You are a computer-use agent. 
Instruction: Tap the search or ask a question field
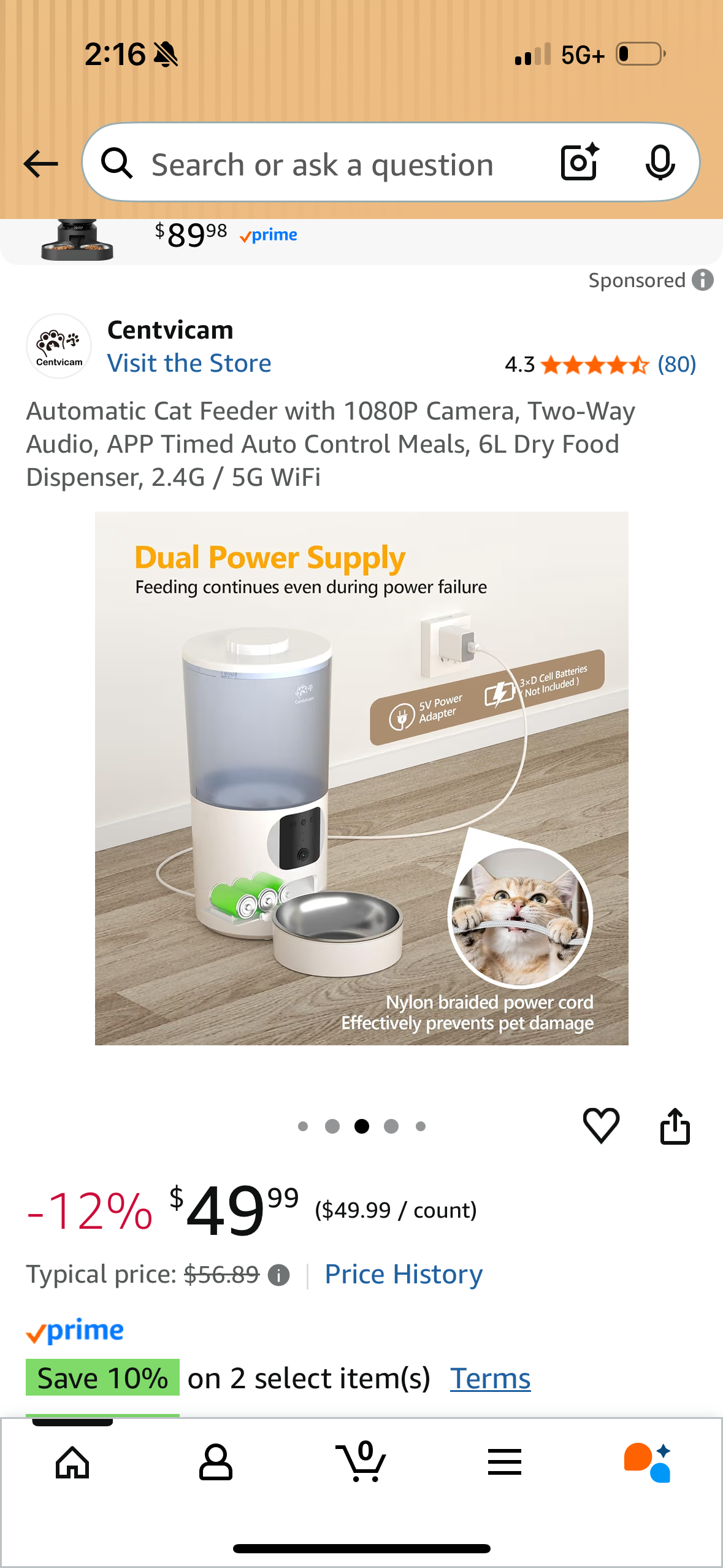[322, 164]
